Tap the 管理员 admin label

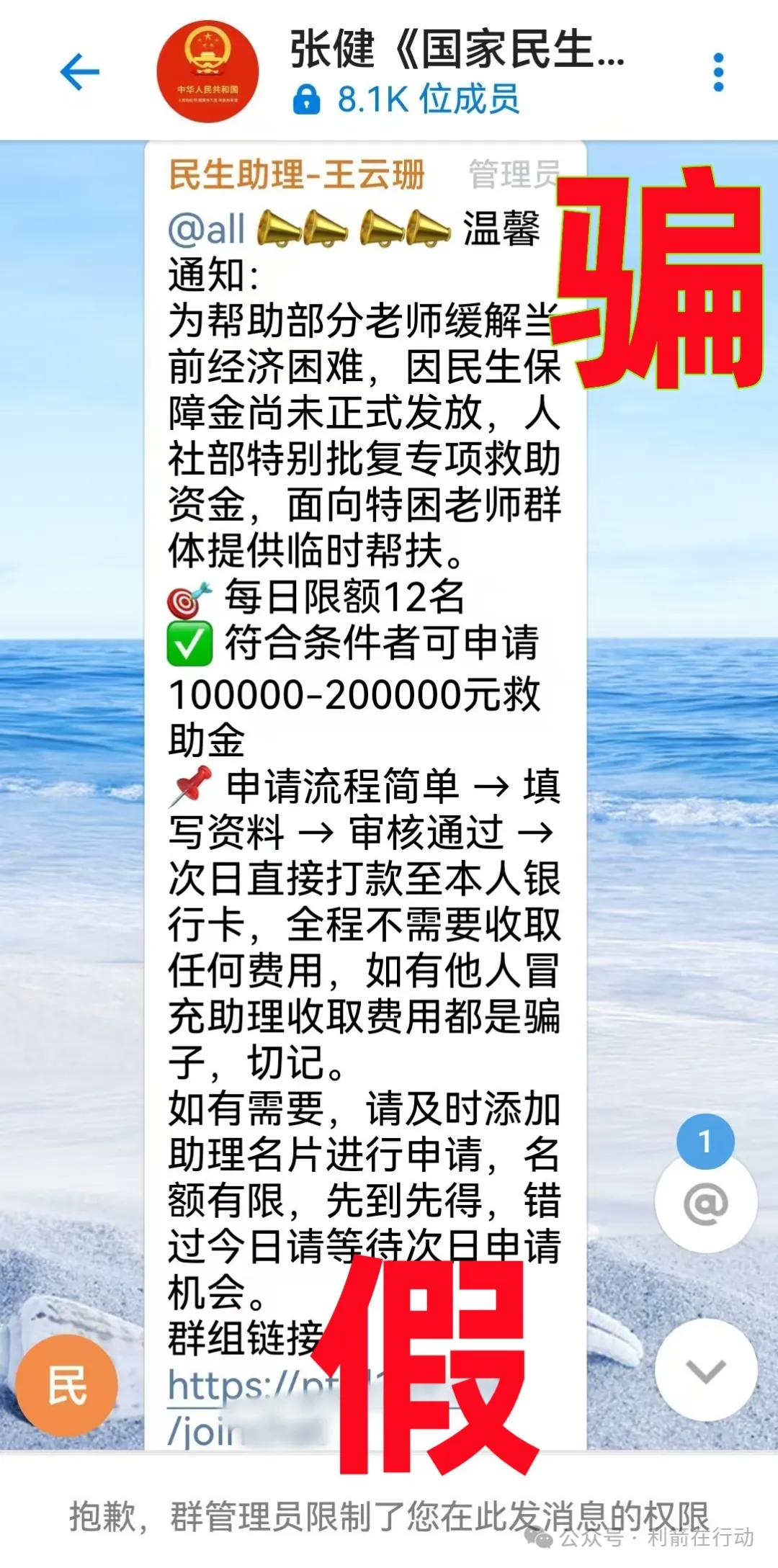(x=513, y=171)
